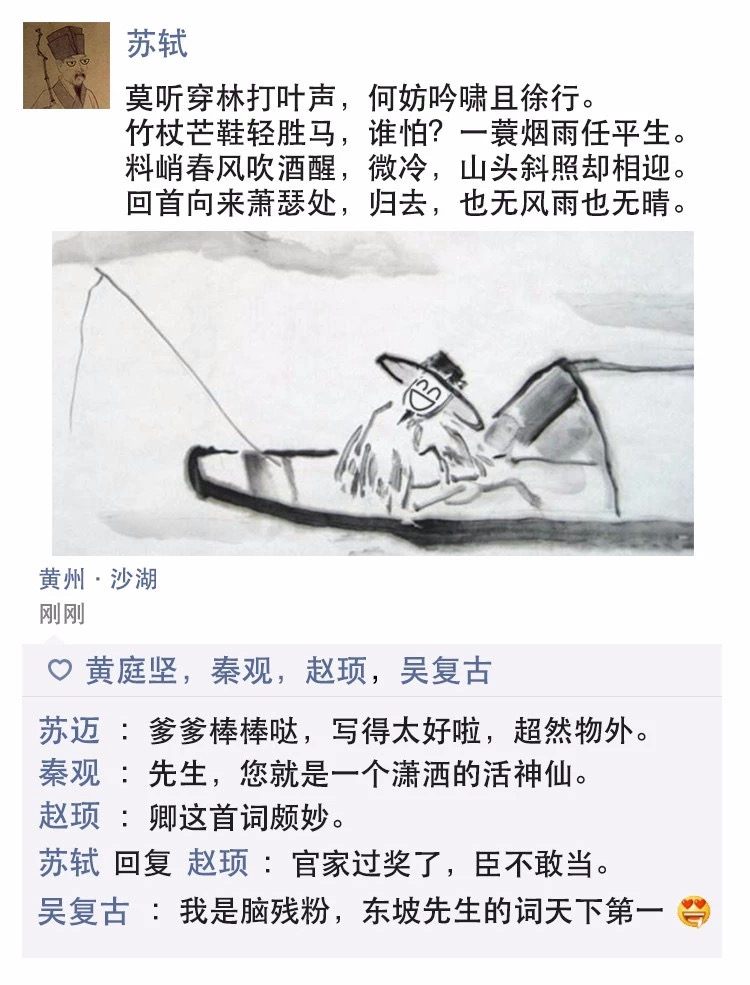Reply to 吴复古's 脑残粉 comment
This screenshot has height=985, width=750.
[420, 912]
